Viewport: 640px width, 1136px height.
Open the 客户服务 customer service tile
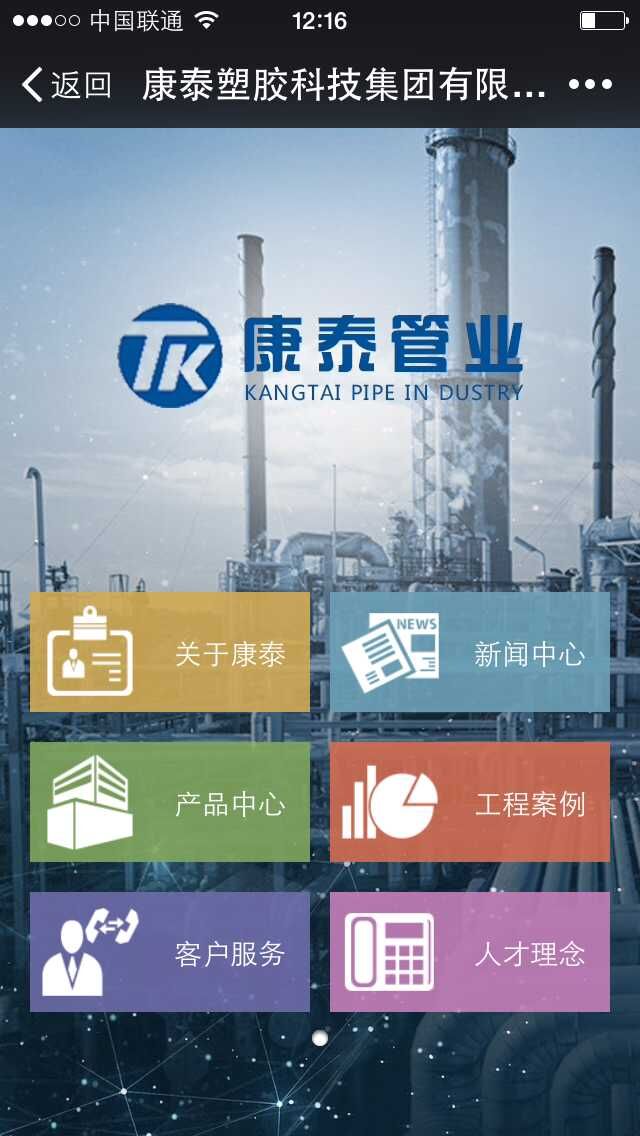[170, 952]
